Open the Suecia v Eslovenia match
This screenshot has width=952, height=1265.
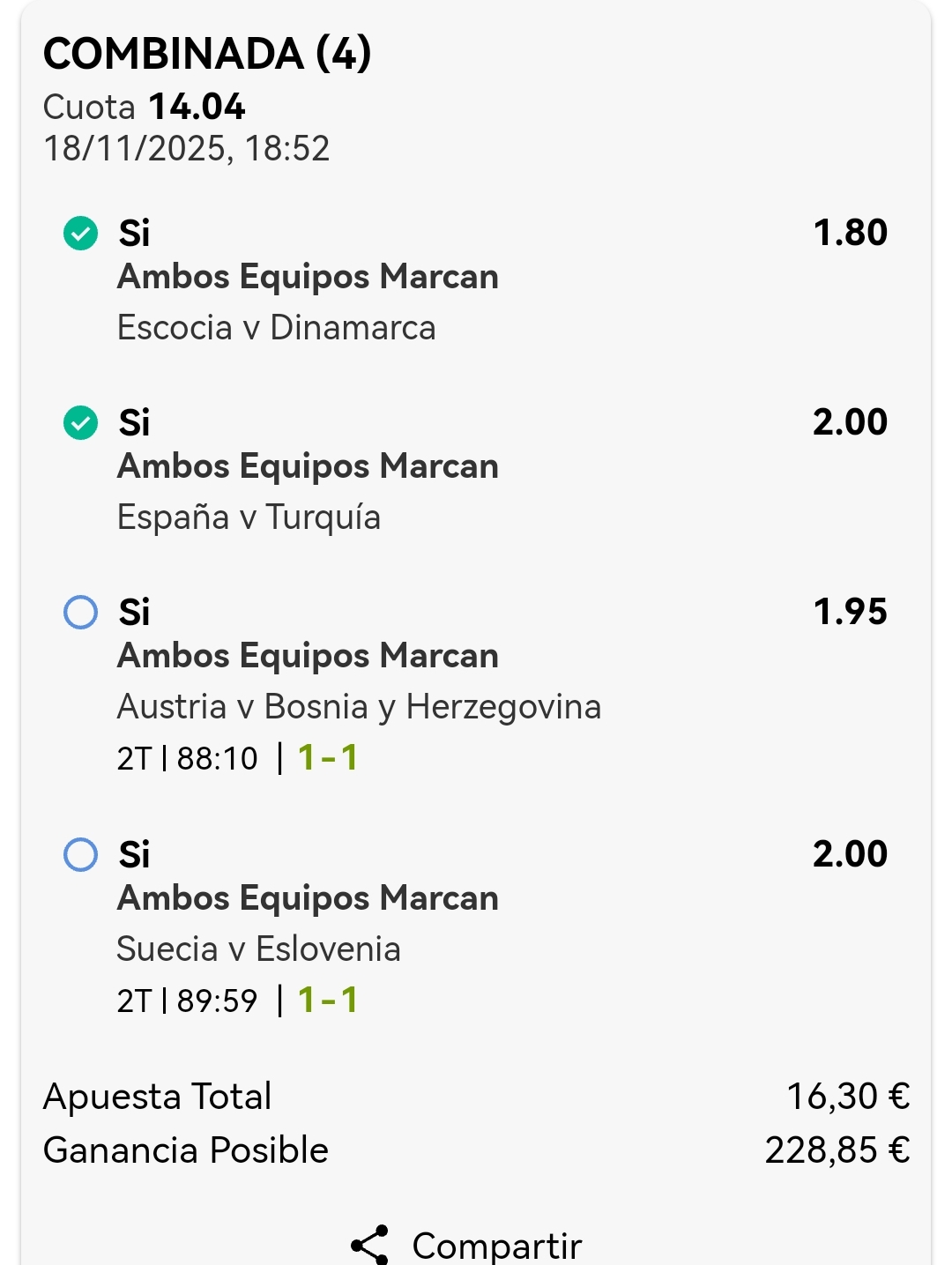pos(258,949)
